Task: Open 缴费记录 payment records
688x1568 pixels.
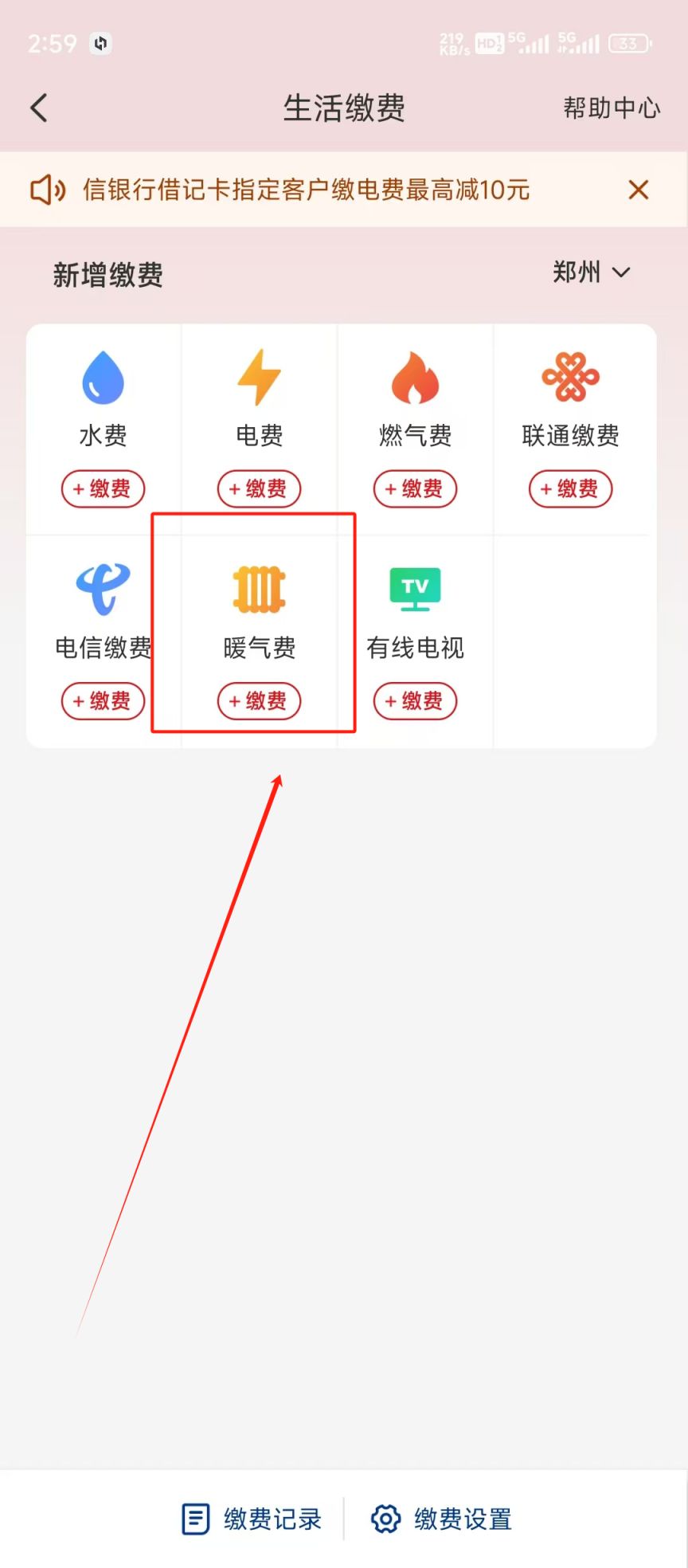Action: 252,1519
